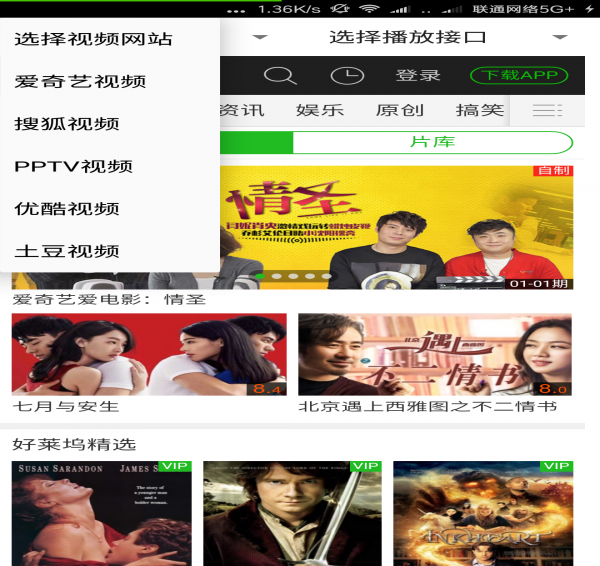Open 北京遇上西雅图之不二情书 card
The height and width of the screenshot is (566, 600).
[x=434, y=356]
